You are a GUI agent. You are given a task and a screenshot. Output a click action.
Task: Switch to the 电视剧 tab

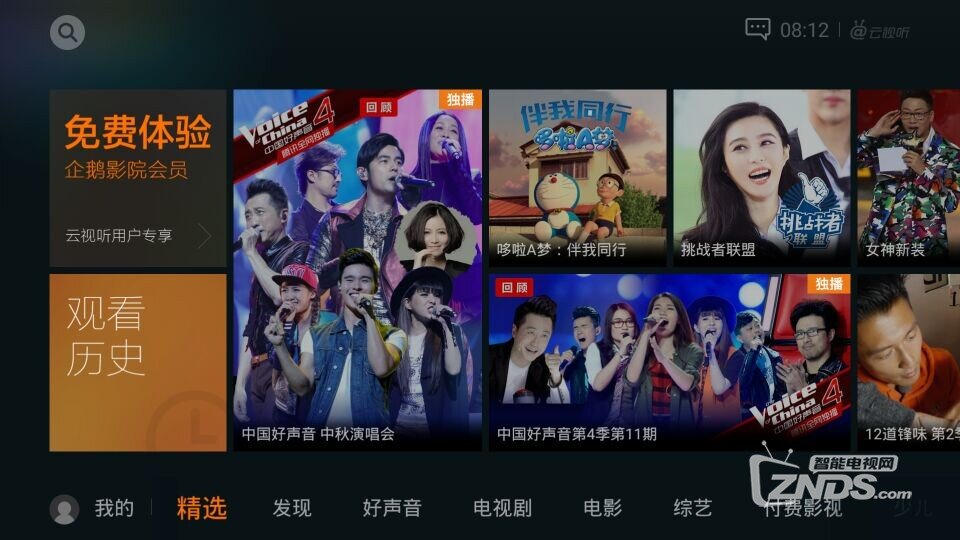502,509
